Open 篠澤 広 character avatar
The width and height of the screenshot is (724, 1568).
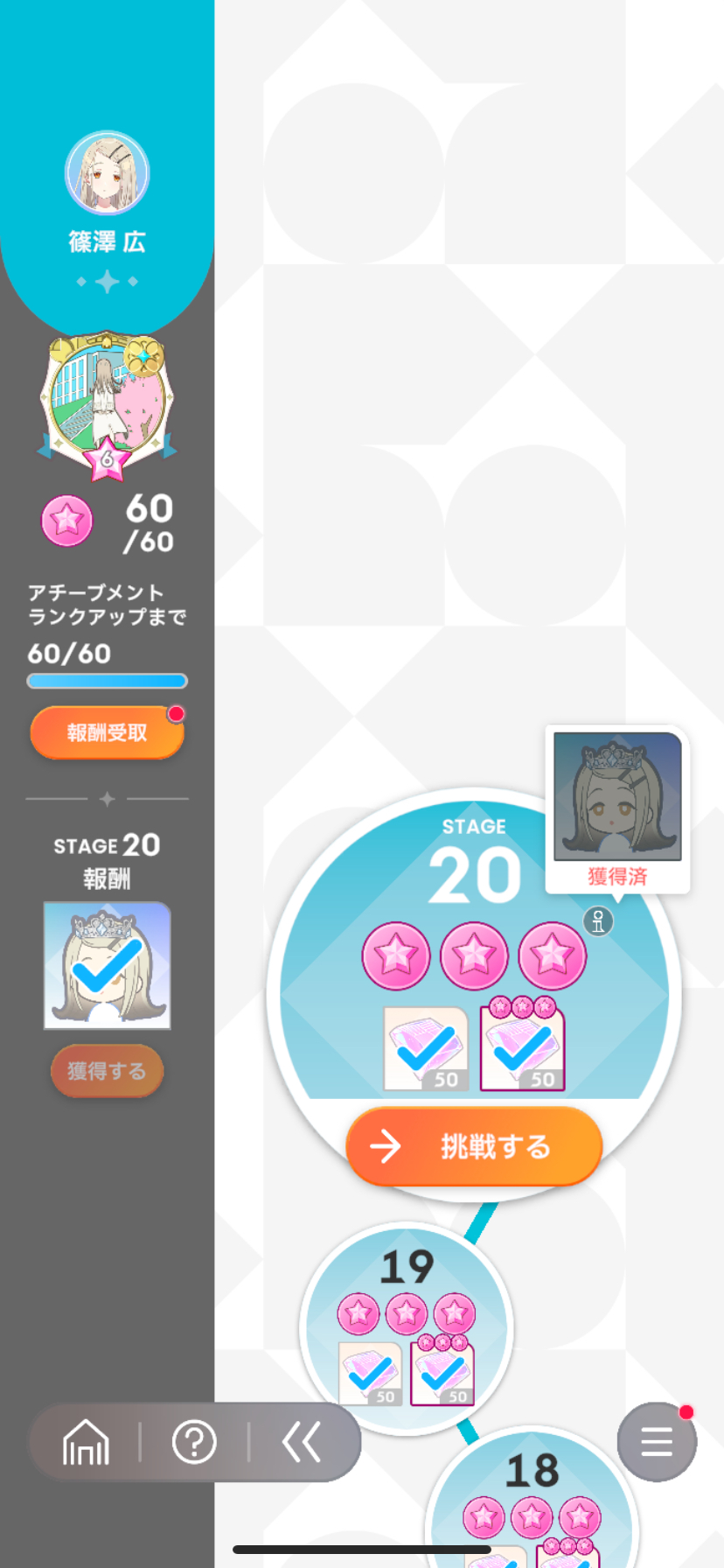click(108, 173)
